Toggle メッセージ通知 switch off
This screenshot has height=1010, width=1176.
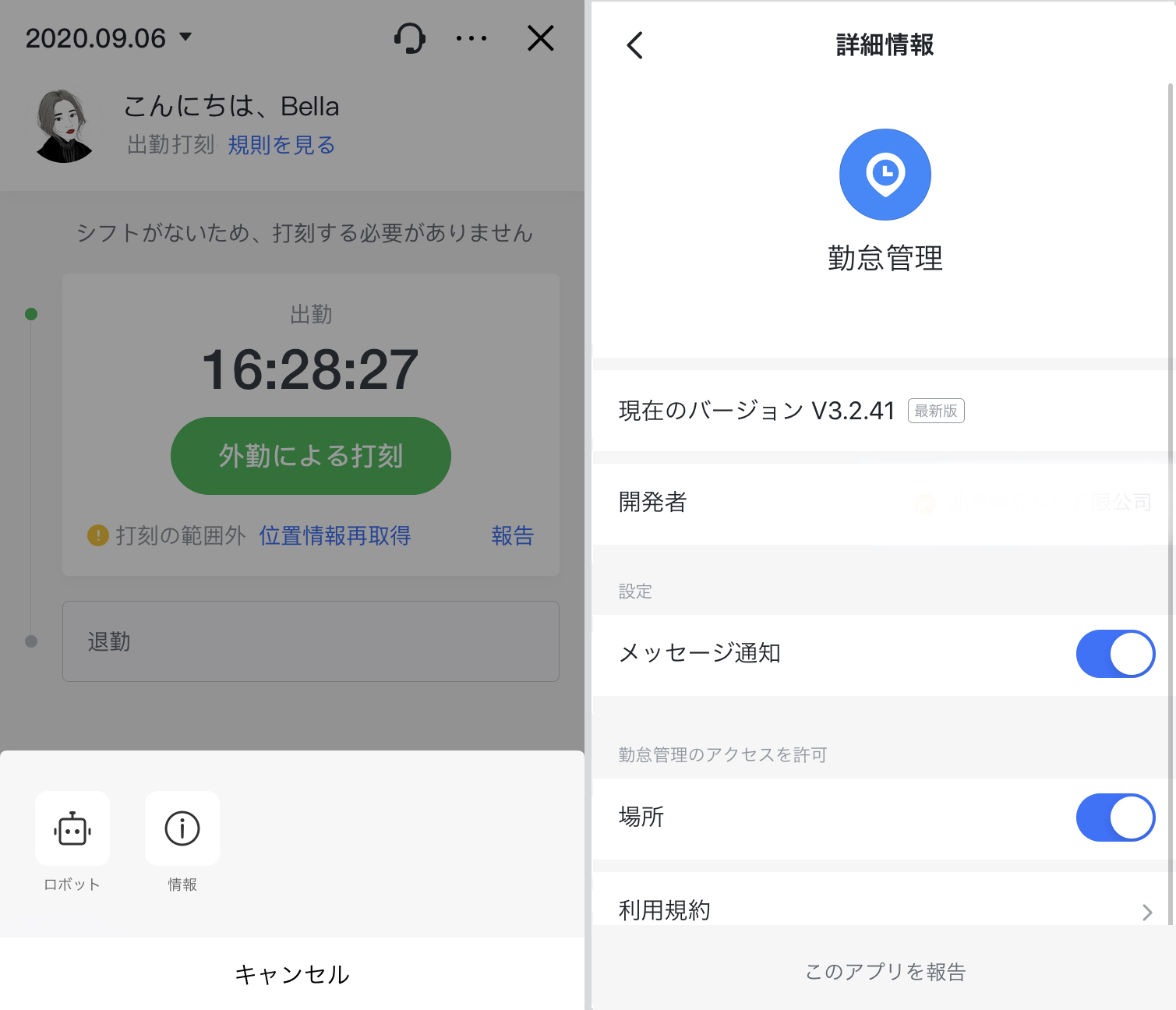1114,654
